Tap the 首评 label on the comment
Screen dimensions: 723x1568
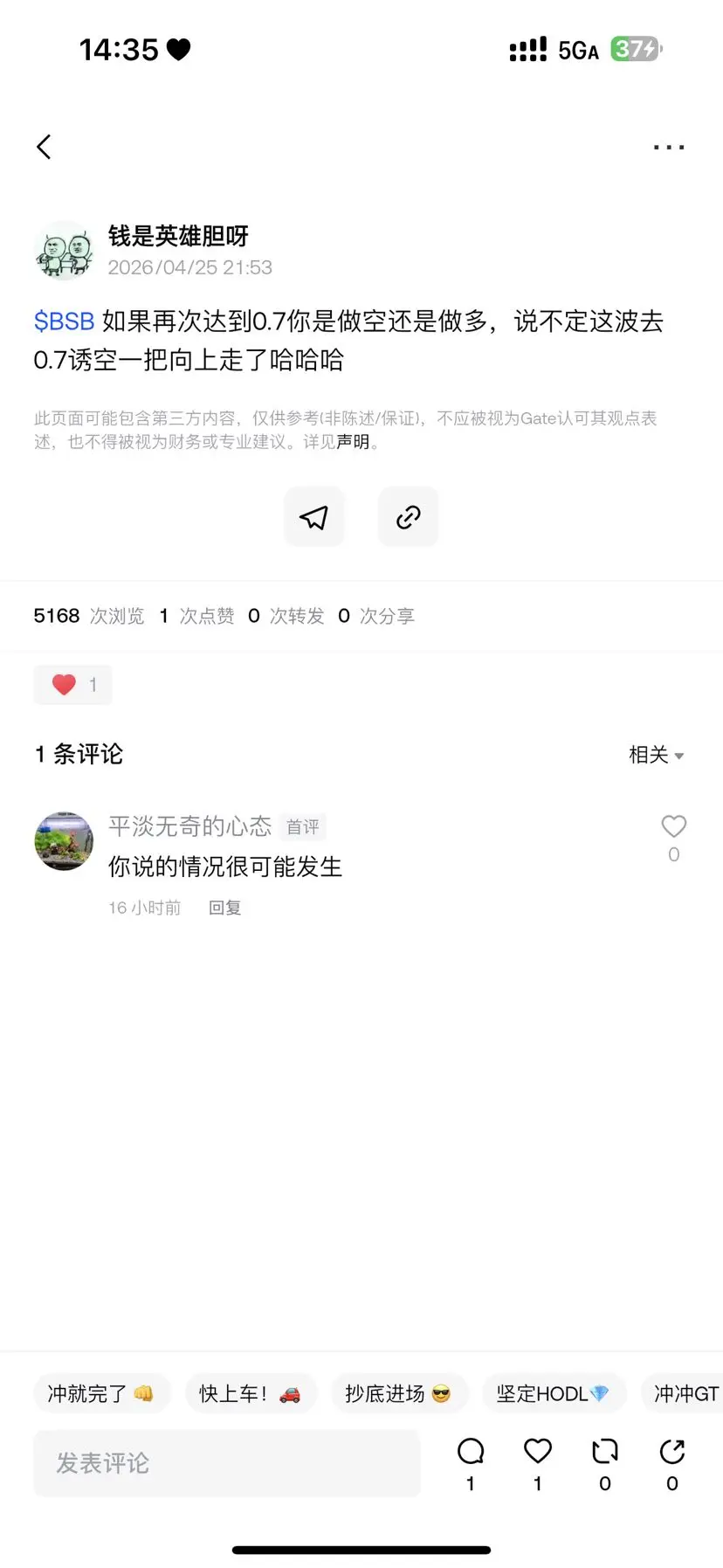coord(302,826)
